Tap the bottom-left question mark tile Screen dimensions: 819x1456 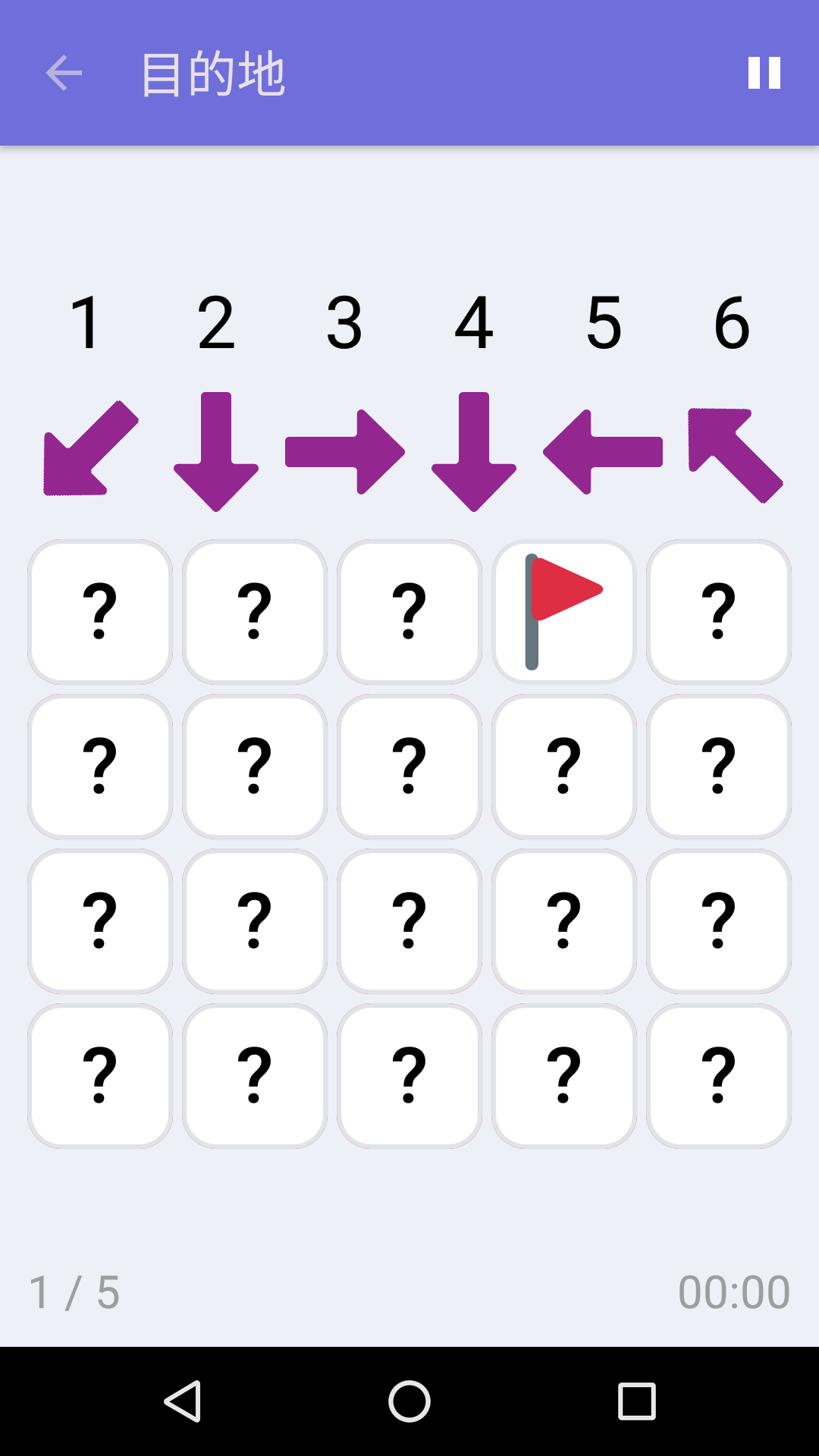(x=99, y=1075)
